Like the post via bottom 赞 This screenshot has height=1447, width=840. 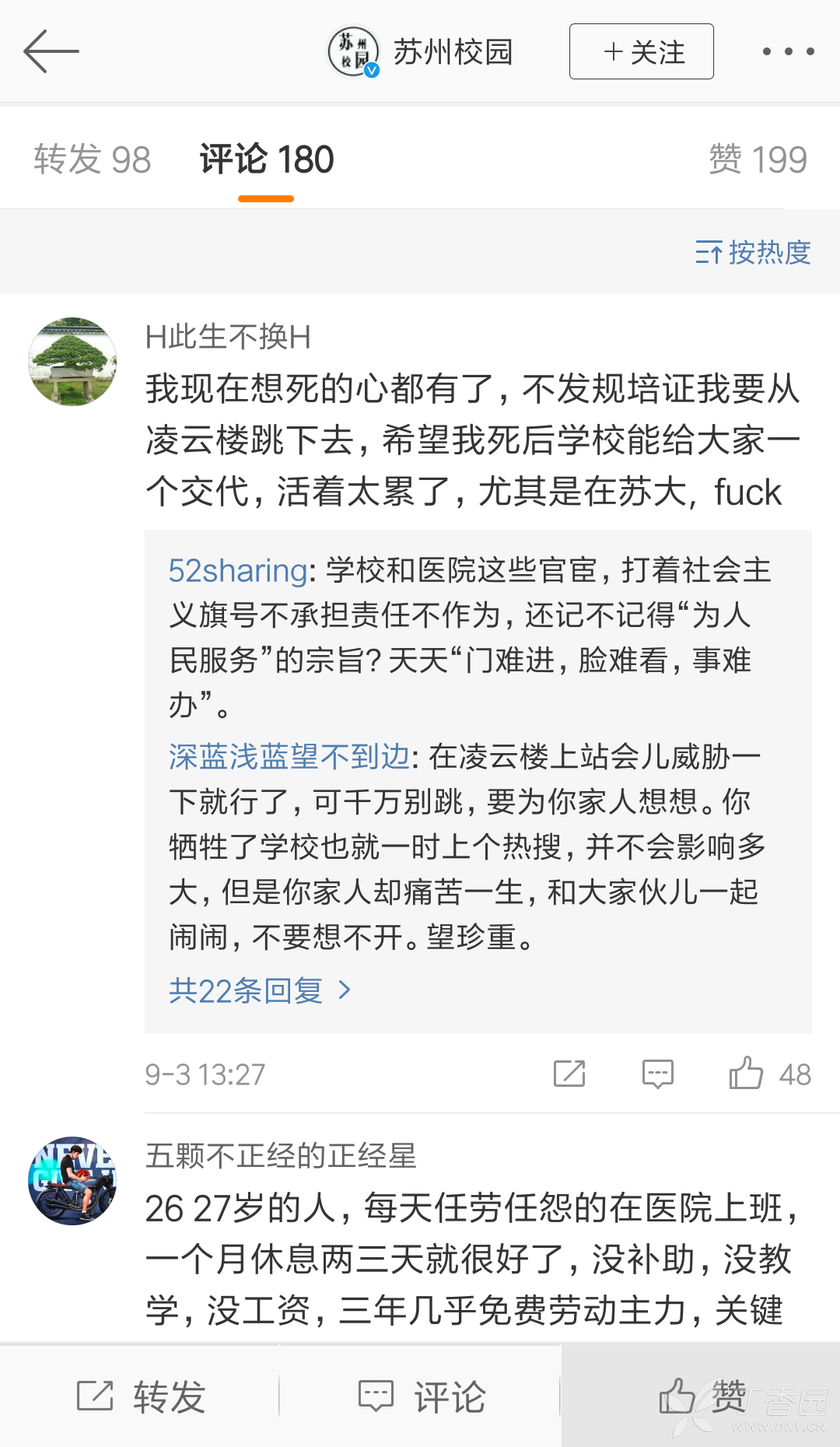[x=700, y=1396]
